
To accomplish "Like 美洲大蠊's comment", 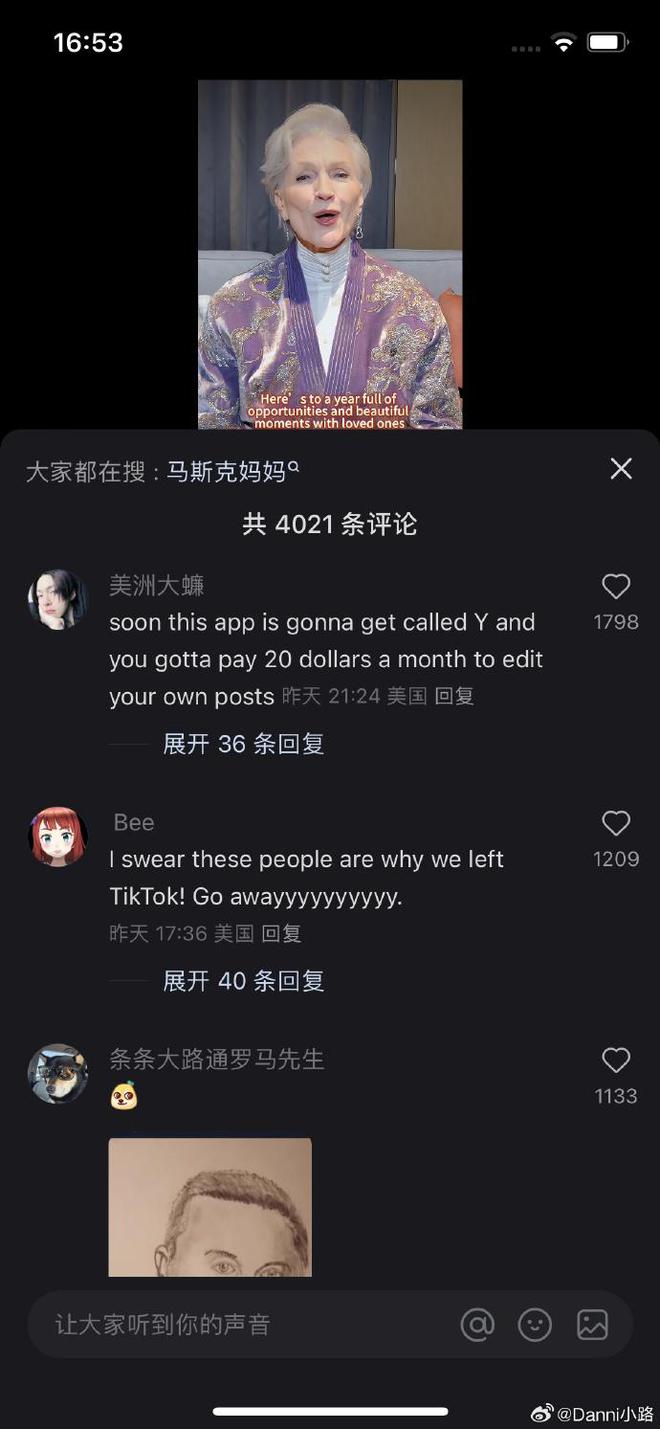I will [x=616, y=587].
